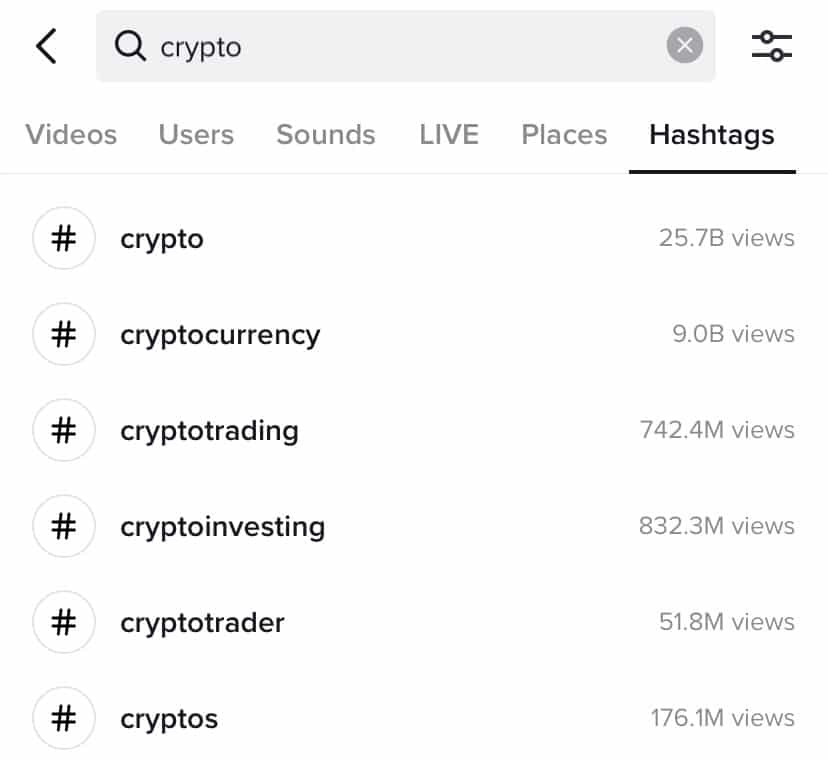The width and height of the screenshot is (828, 760).
Task: Switch to the Users tab
Action: (x=196, y=135)
